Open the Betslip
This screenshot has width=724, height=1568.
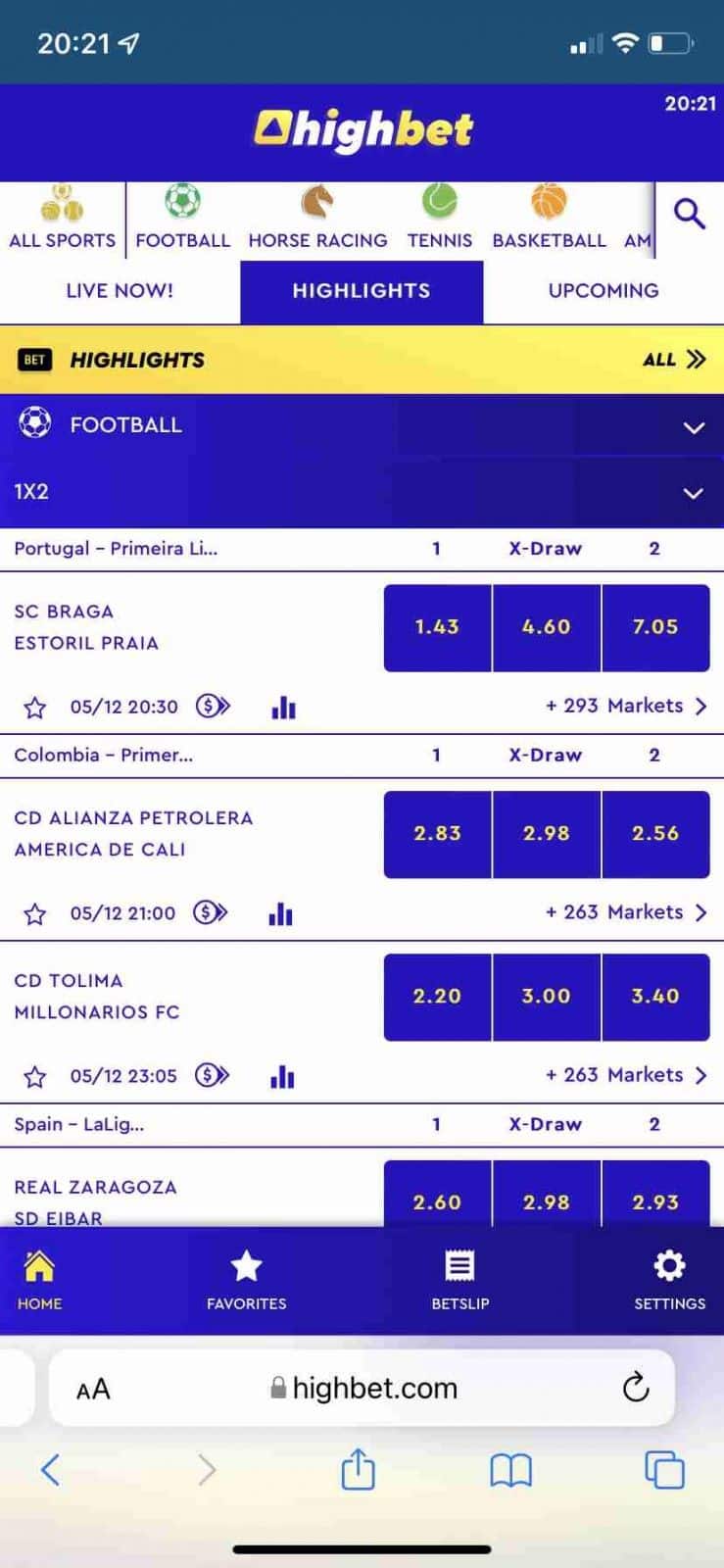tap(459, 1279)
